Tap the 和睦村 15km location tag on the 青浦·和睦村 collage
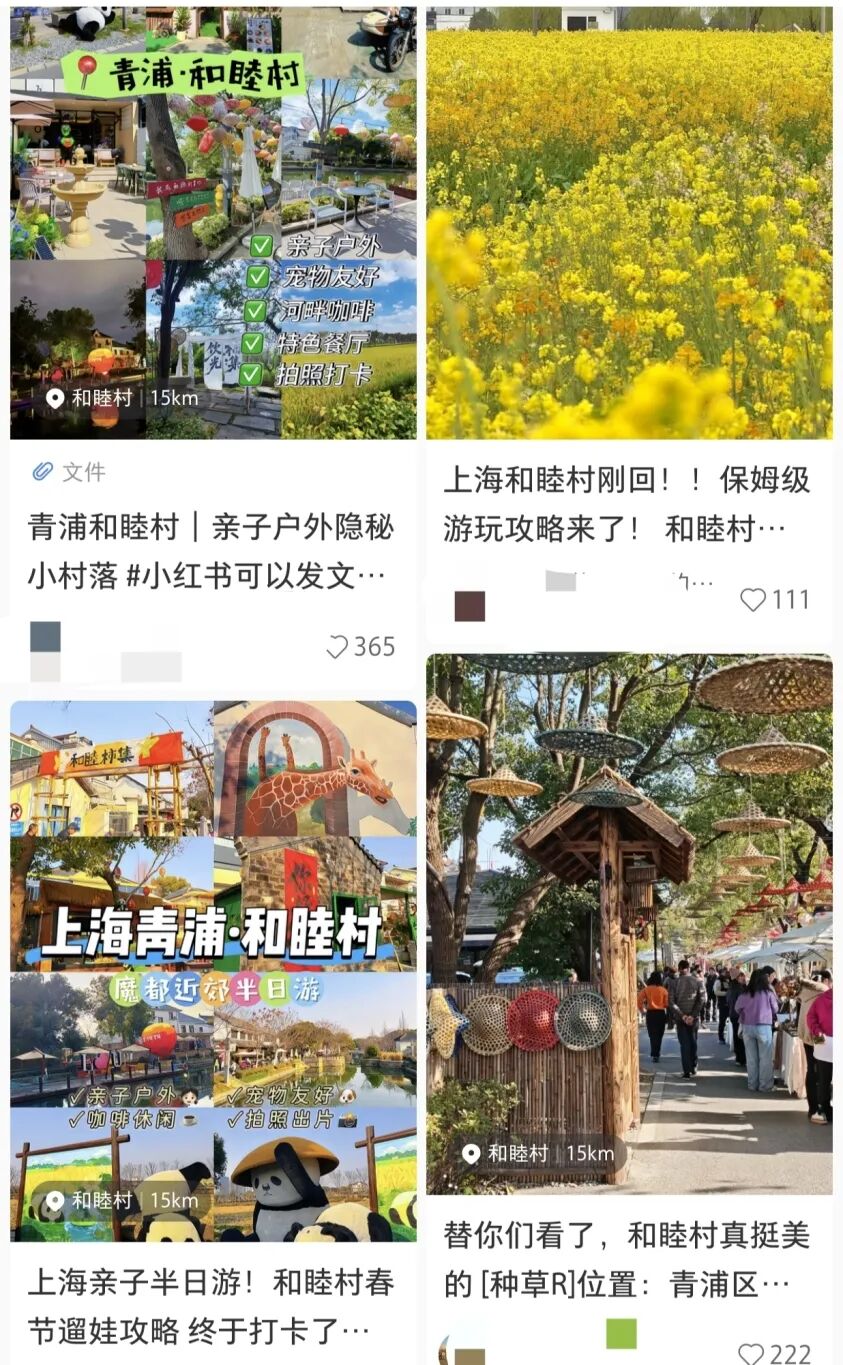 point(122,398)
